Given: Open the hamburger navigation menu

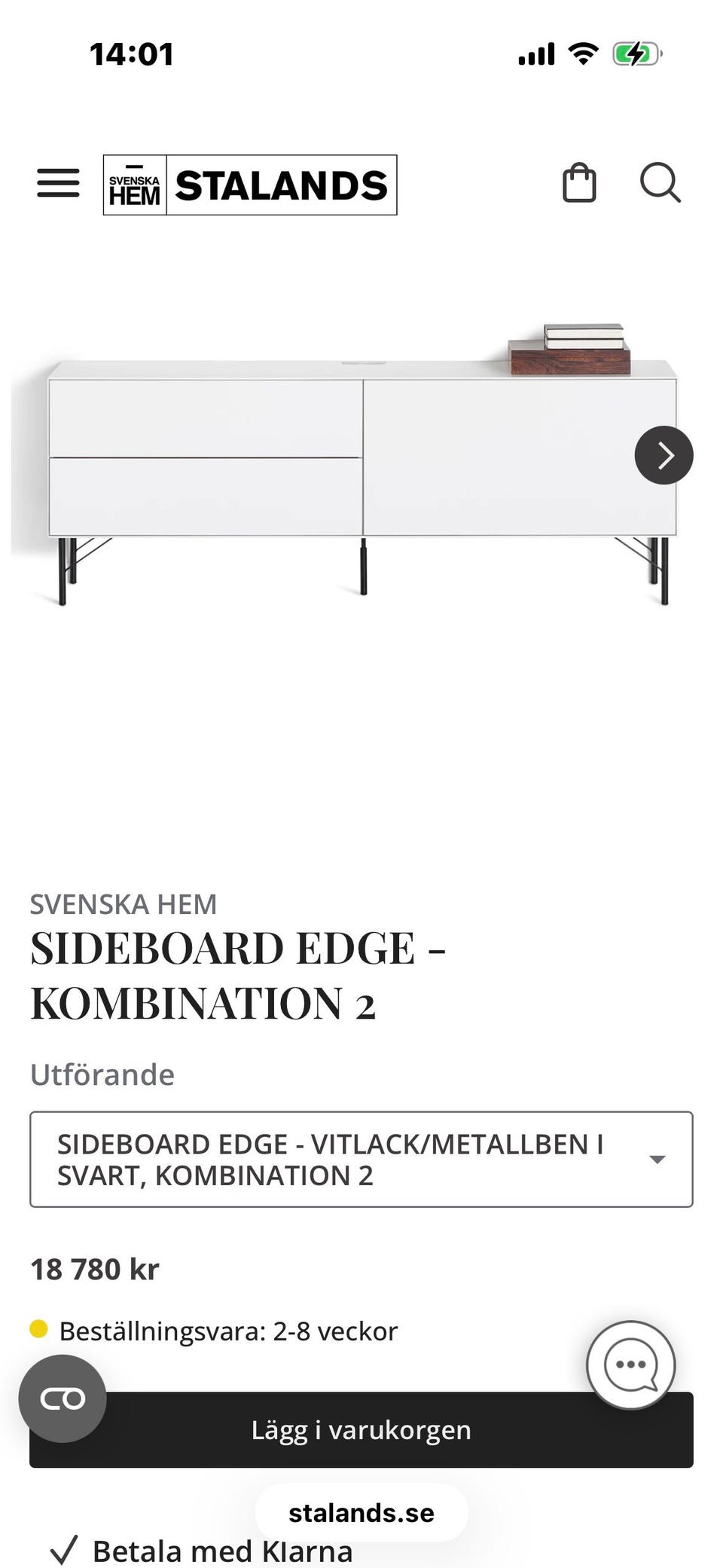Looking at the screenshot, I should click(57, 183).
